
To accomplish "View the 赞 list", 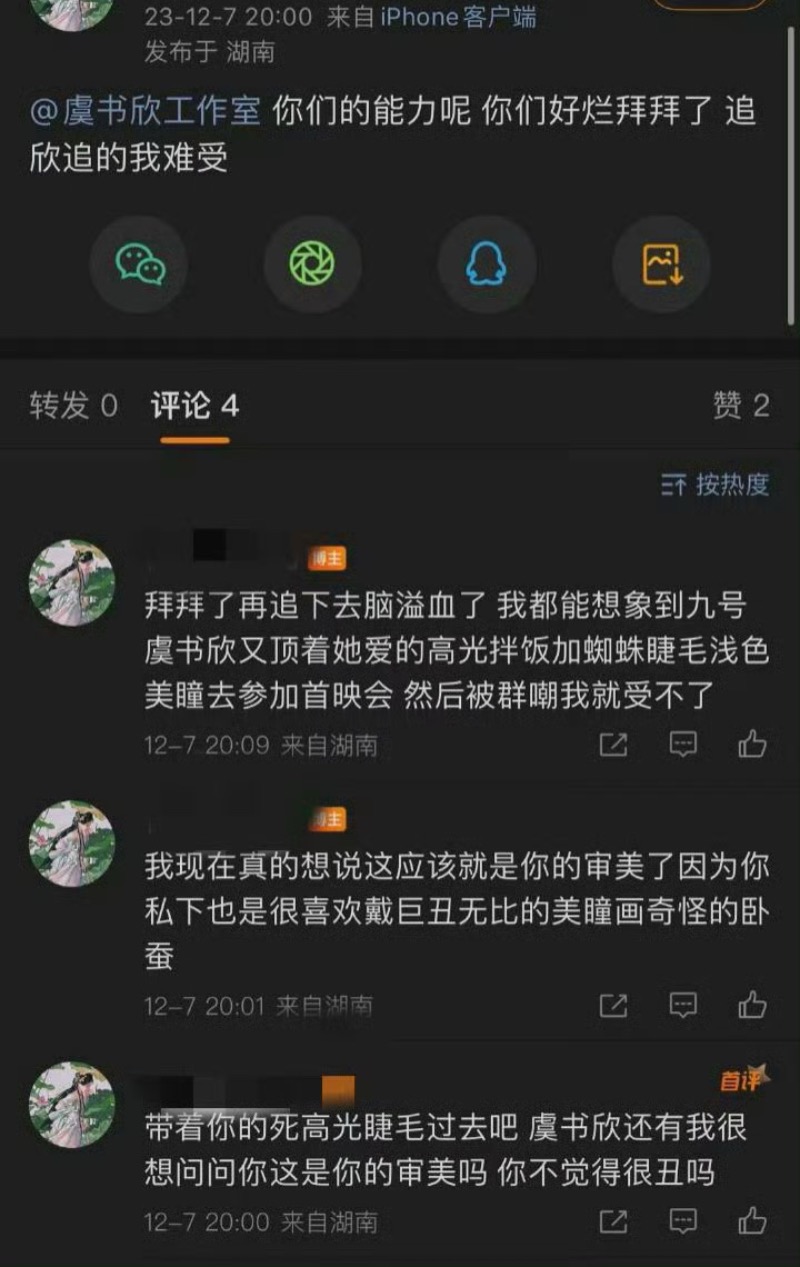I will pyautogui.click(x=740, y=406).
